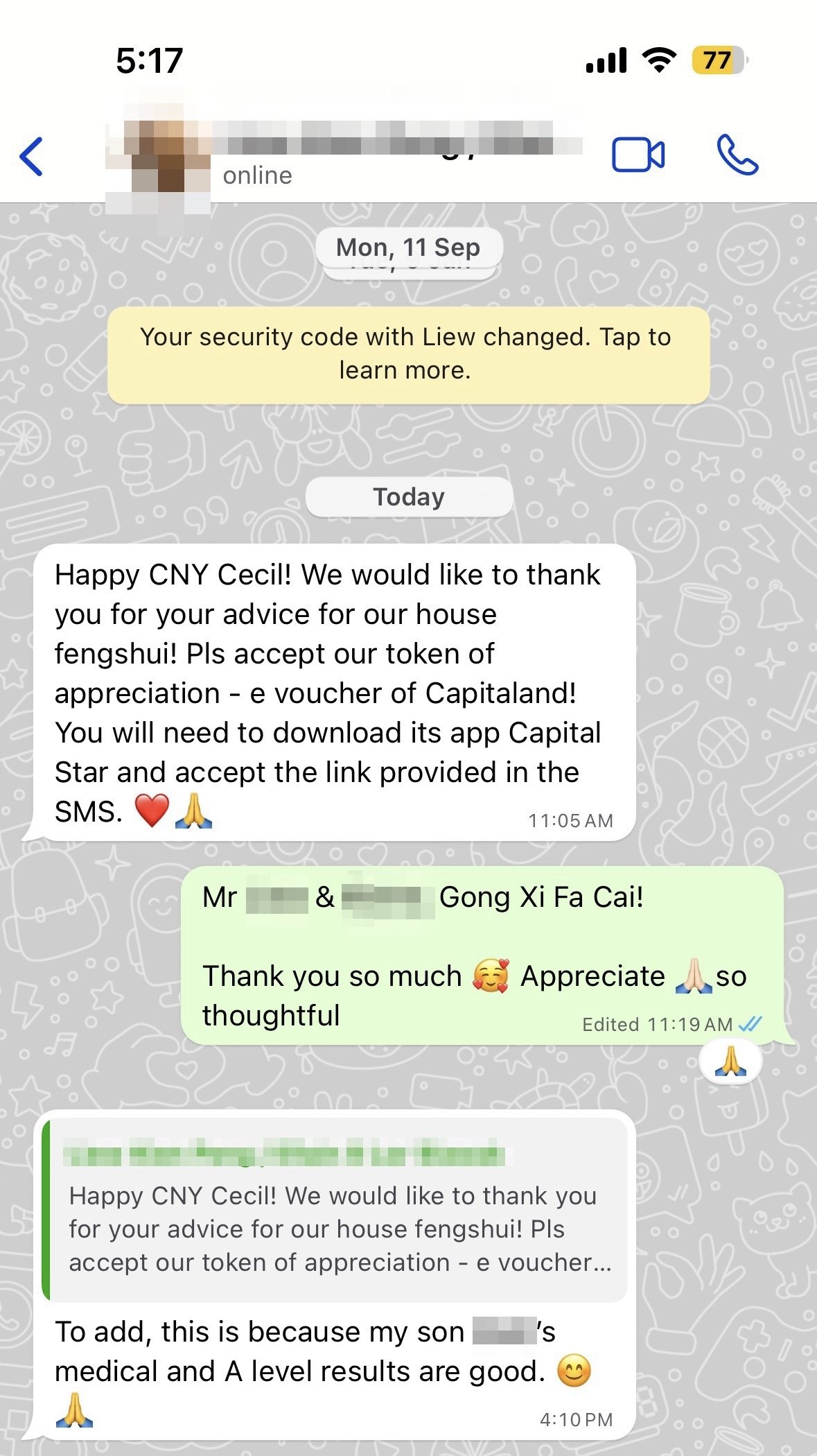The image size is (817, 1456).
Task: Tap the security code changed notice
Action: tap(408, 354)
